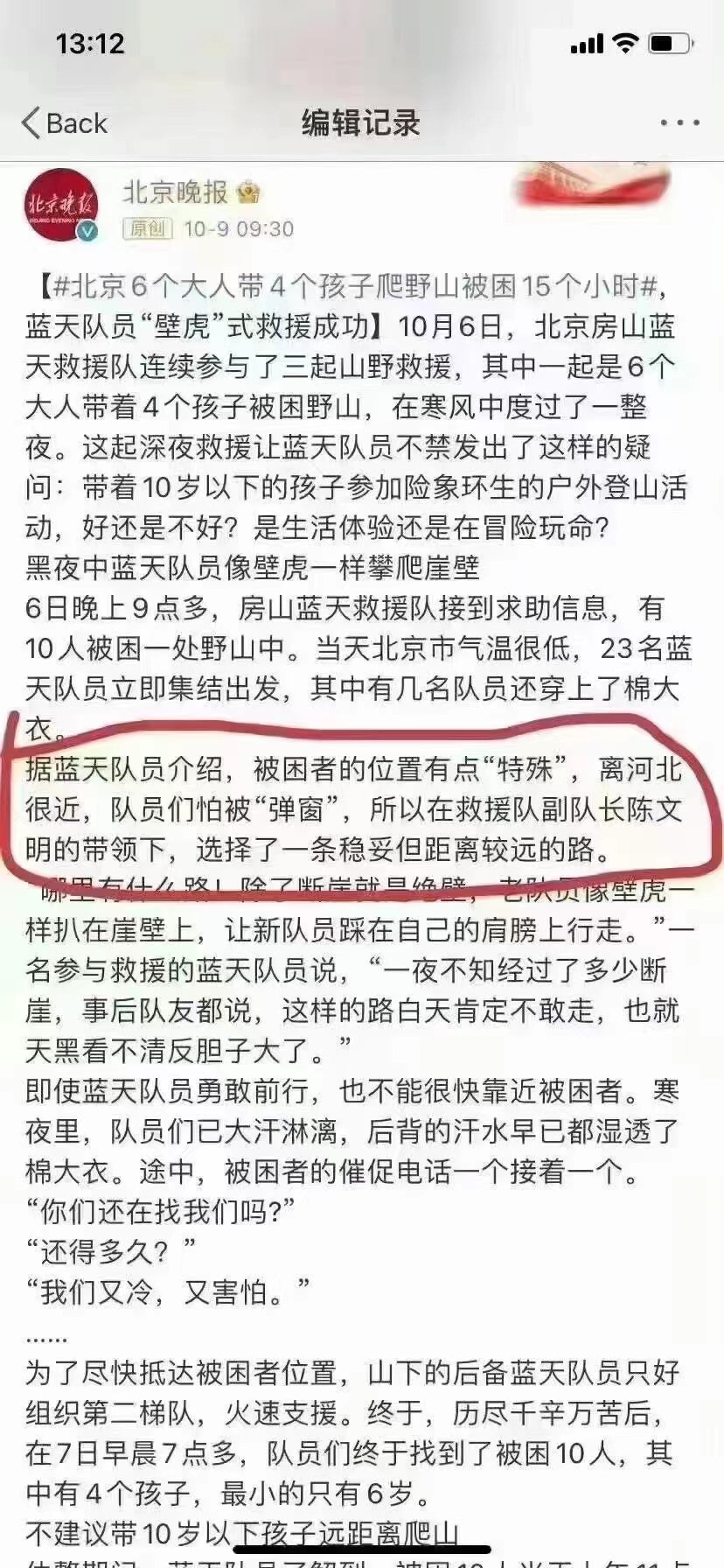Open 北京晚报 profile avatar
The image size is (724, 1568).
click(x=60, y=205)
